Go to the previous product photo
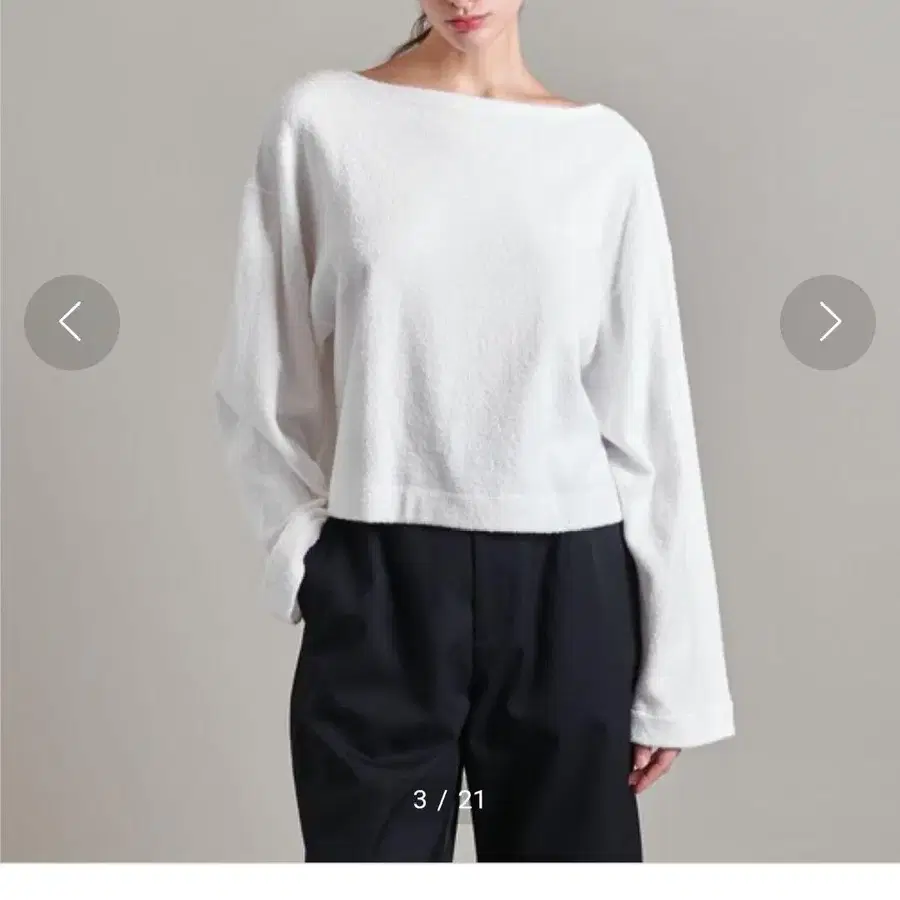Viewport: 900px width, 900px height. (72, 322)
